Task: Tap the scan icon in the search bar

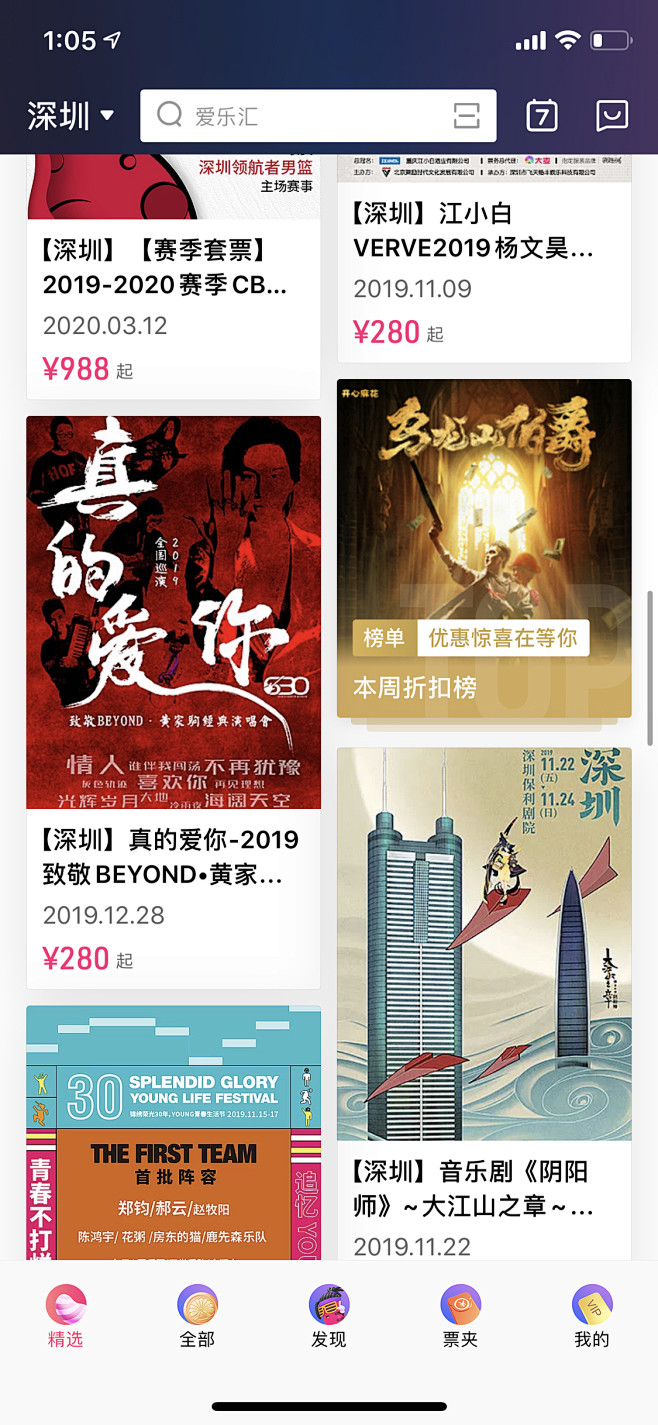Action: coord(466,116)
